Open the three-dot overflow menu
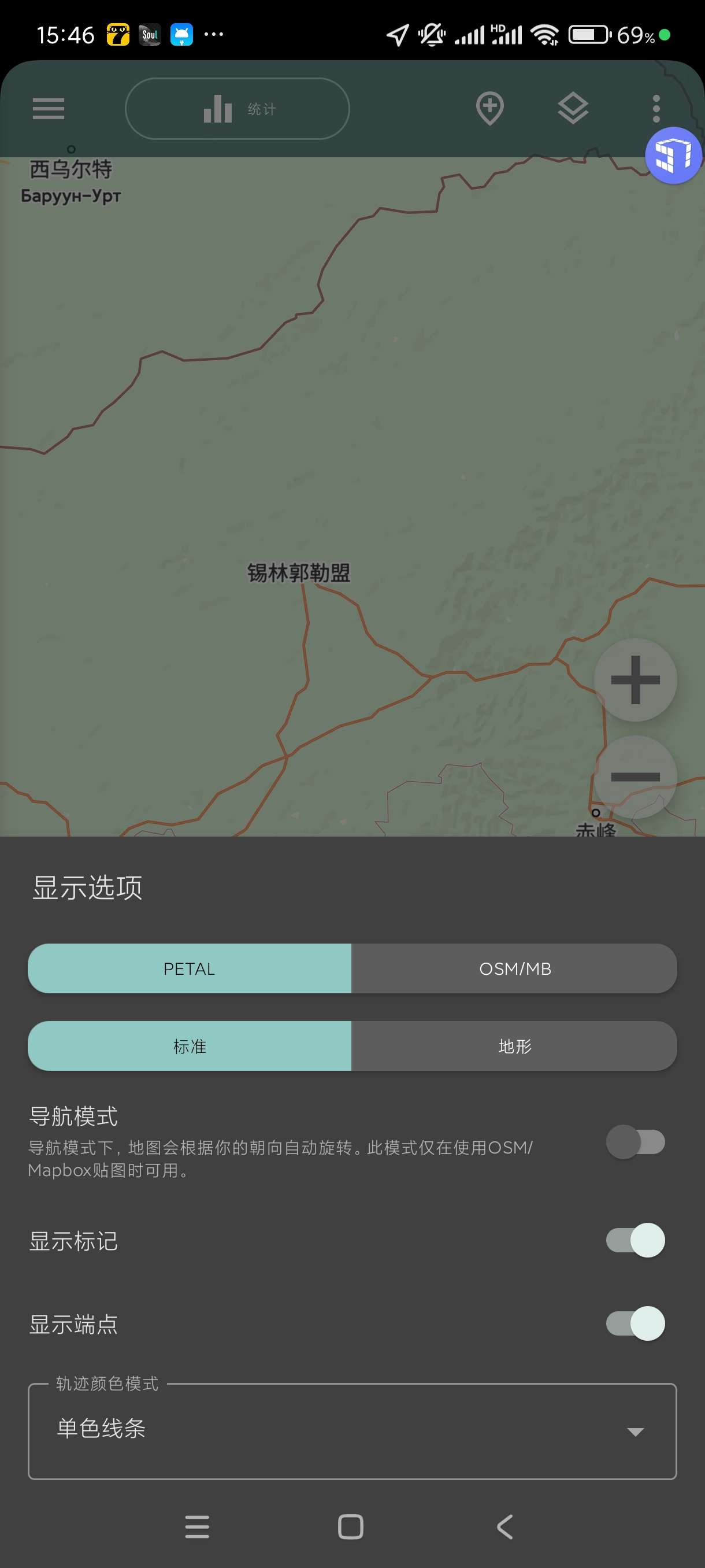The width and height of the screenshot is (705, 1568). point(656,109)
